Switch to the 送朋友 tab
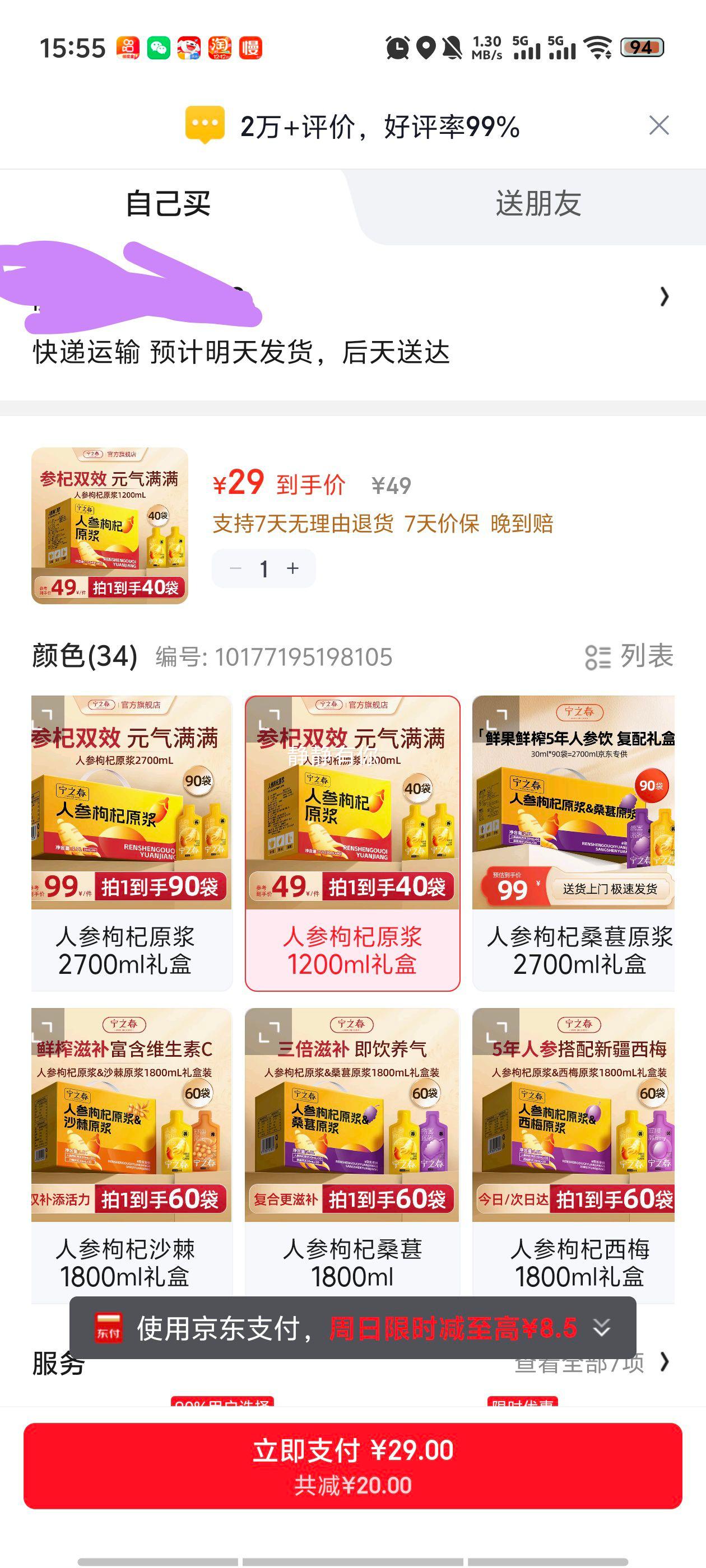 538,206
